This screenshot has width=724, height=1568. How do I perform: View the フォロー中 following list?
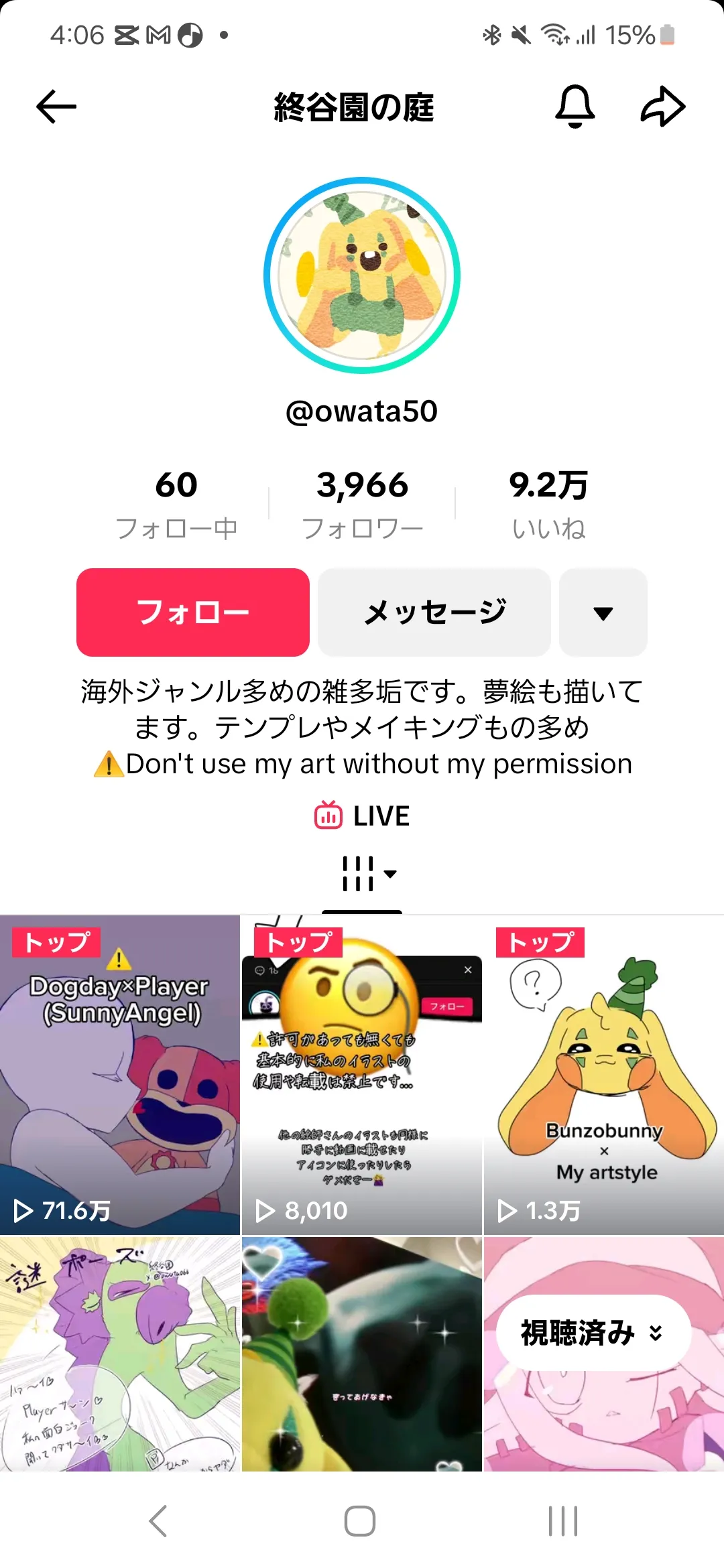click(176, 504)
